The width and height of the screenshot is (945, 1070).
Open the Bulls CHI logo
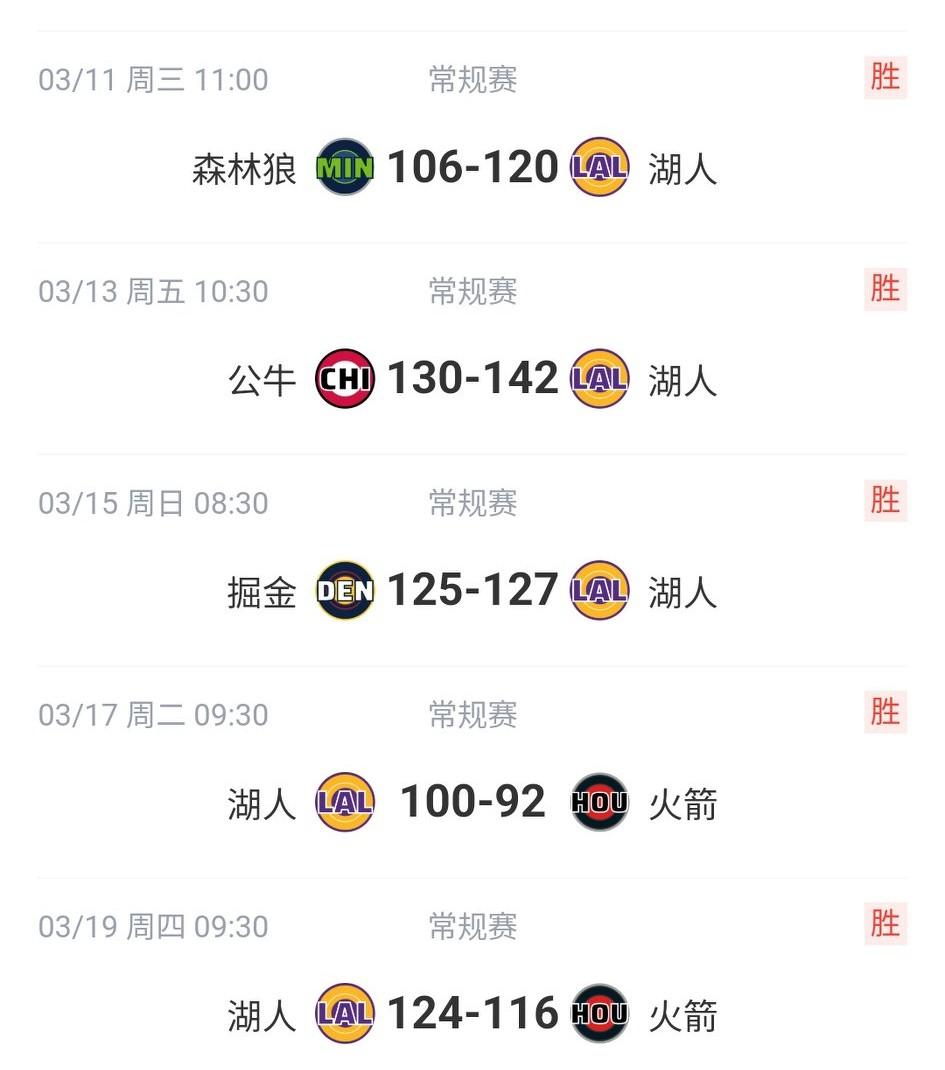(x=345, y=379)
